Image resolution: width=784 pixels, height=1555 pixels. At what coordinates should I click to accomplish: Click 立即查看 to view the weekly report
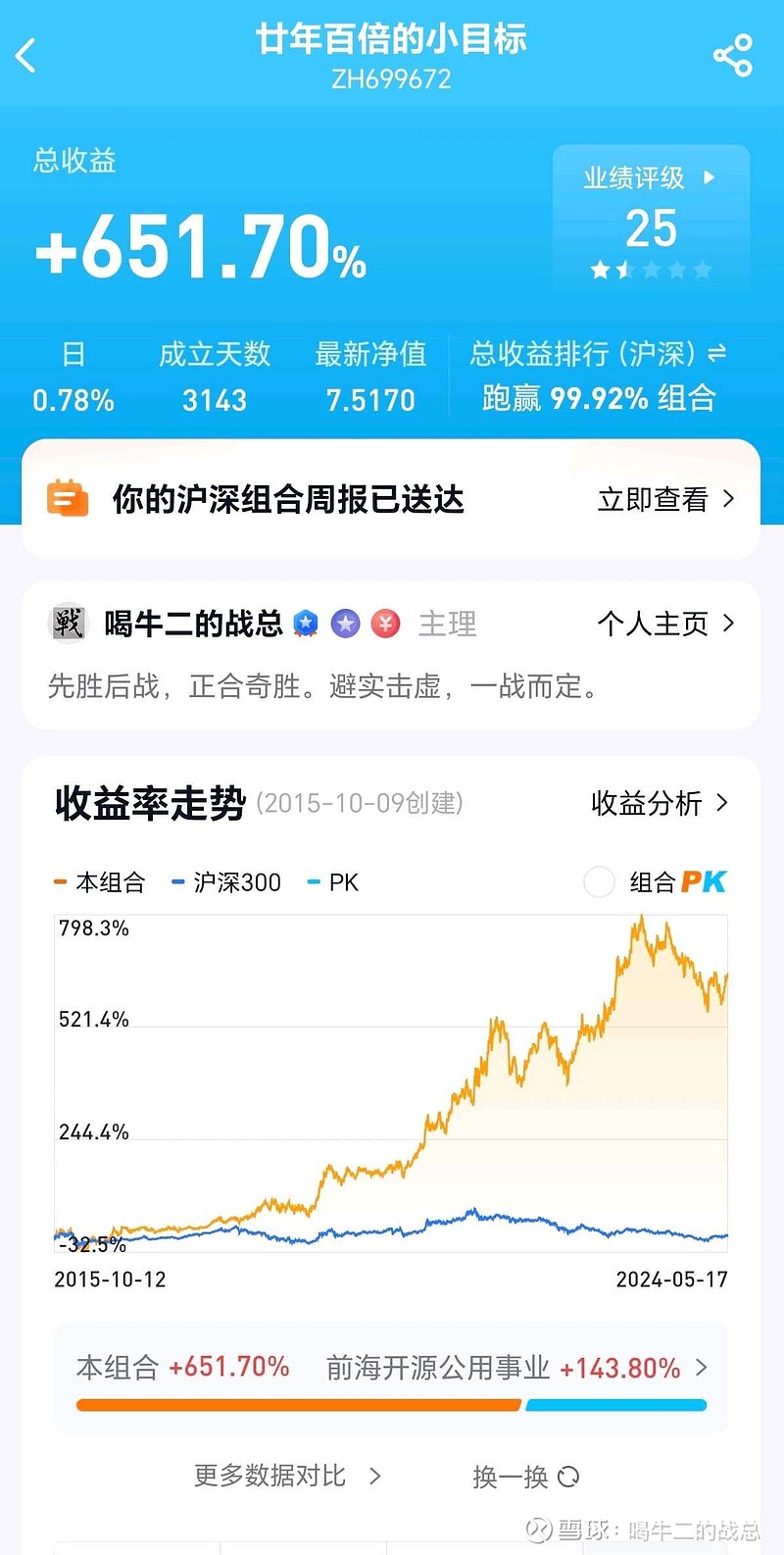654,499
